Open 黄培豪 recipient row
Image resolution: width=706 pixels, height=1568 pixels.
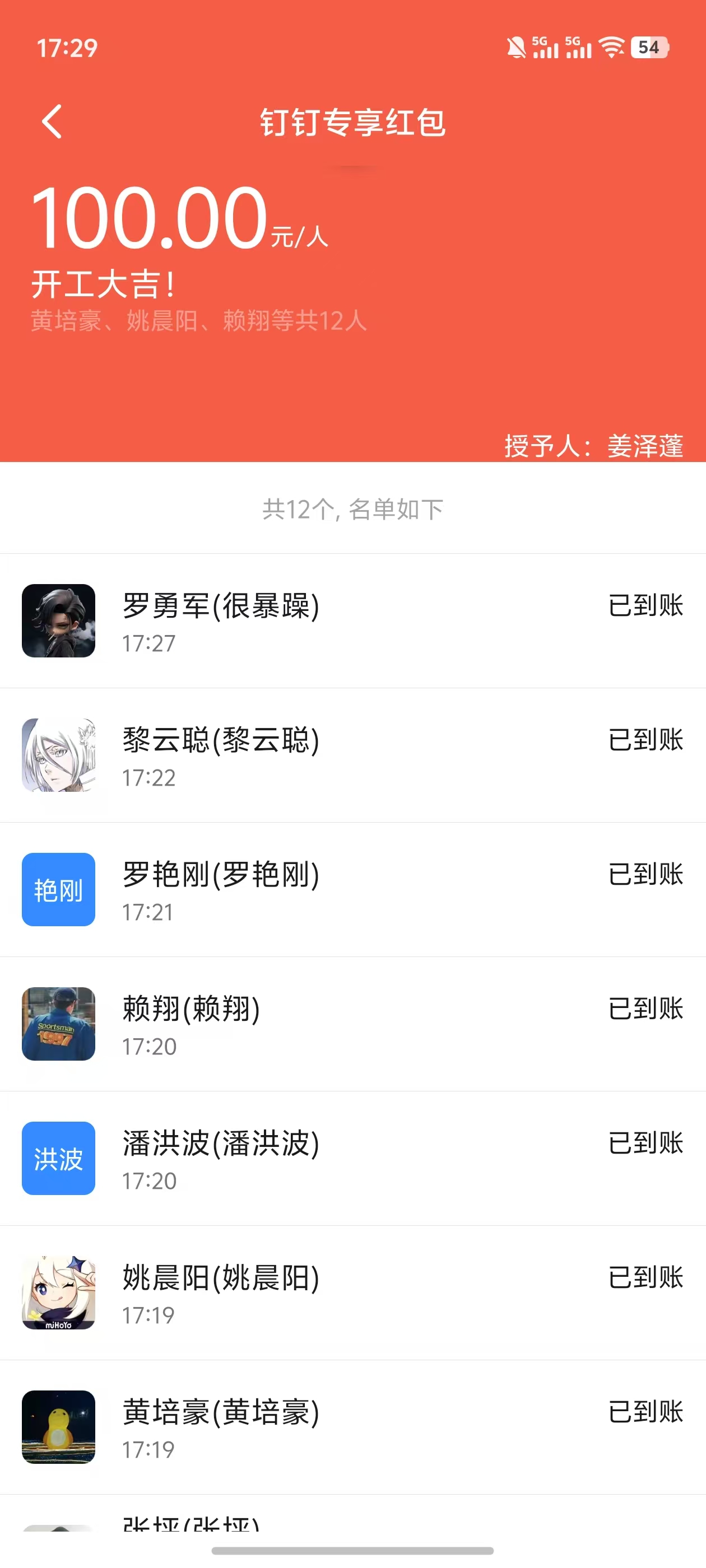point(352,1428)
